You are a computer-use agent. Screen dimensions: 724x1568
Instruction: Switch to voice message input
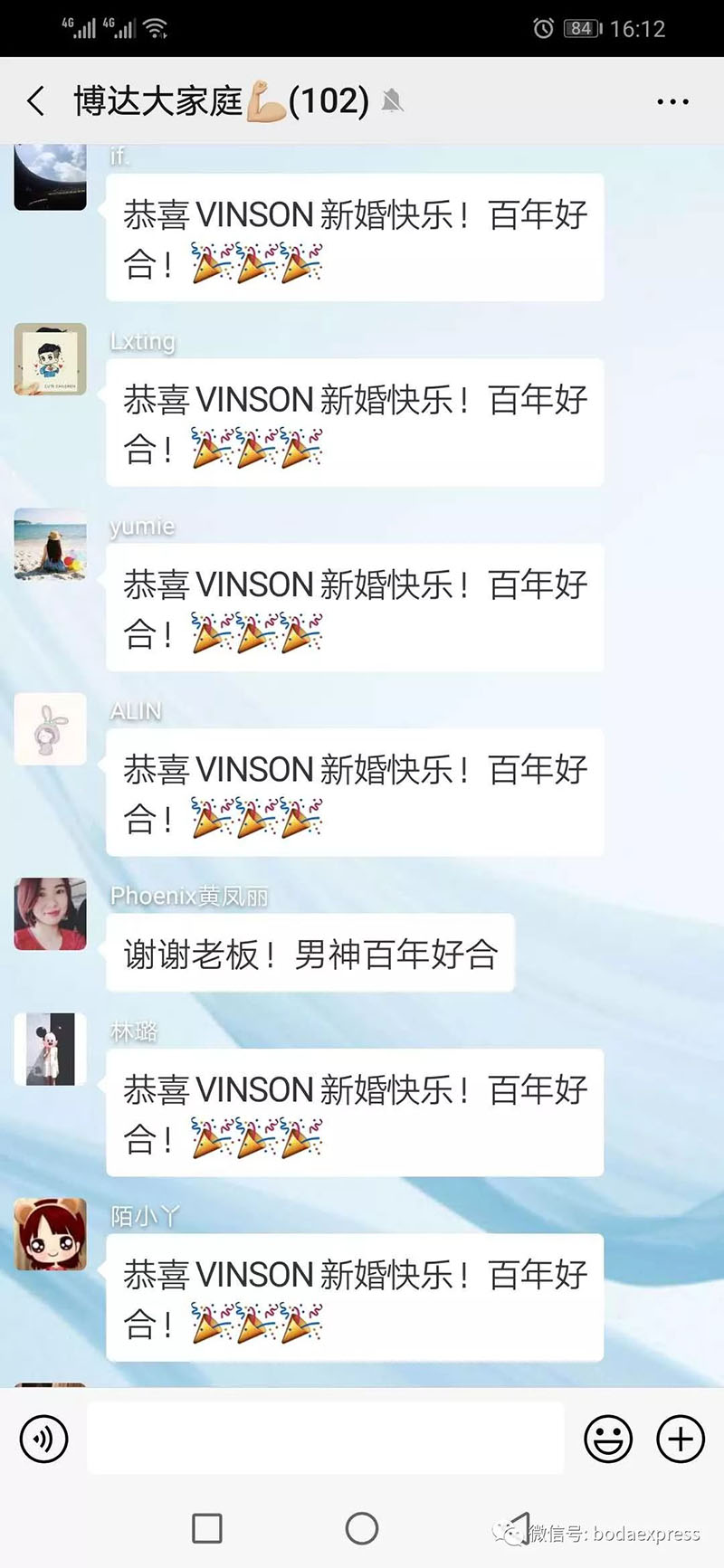43,1439
